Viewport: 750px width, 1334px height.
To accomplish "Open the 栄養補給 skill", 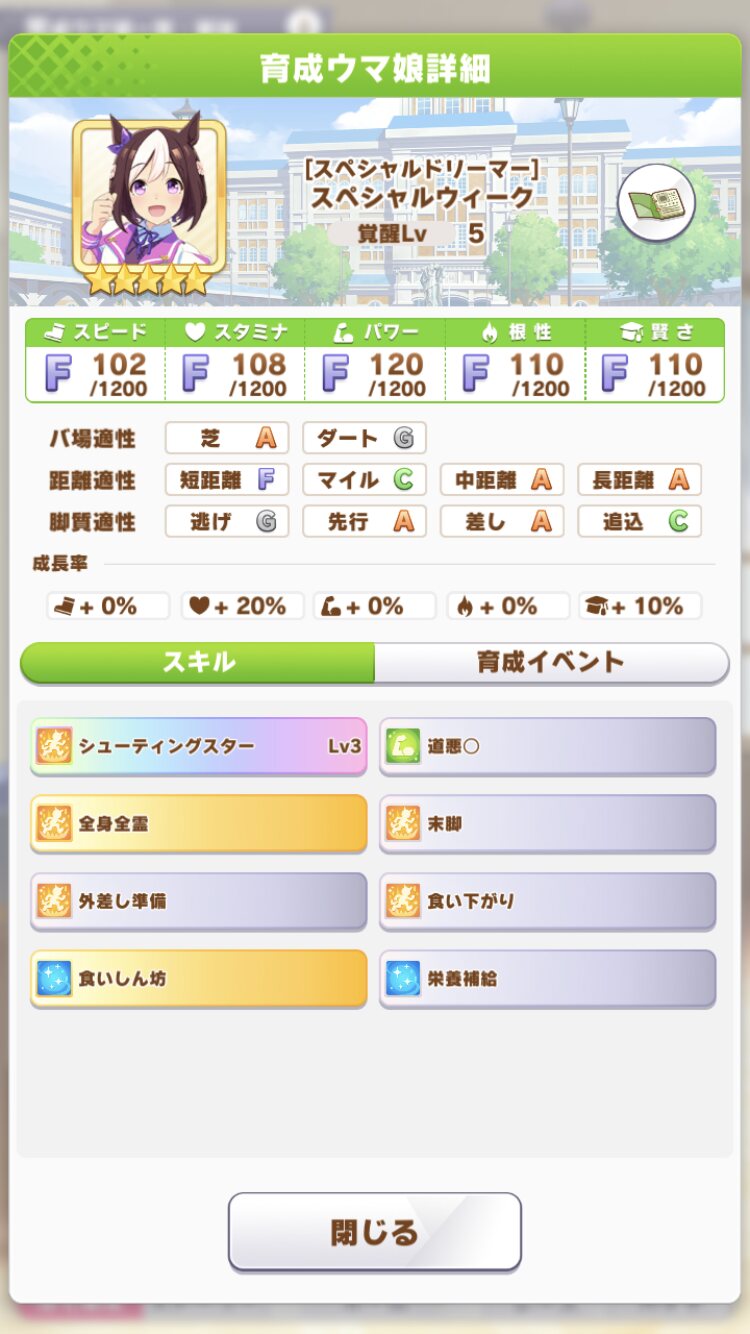I will click(548, 978).
